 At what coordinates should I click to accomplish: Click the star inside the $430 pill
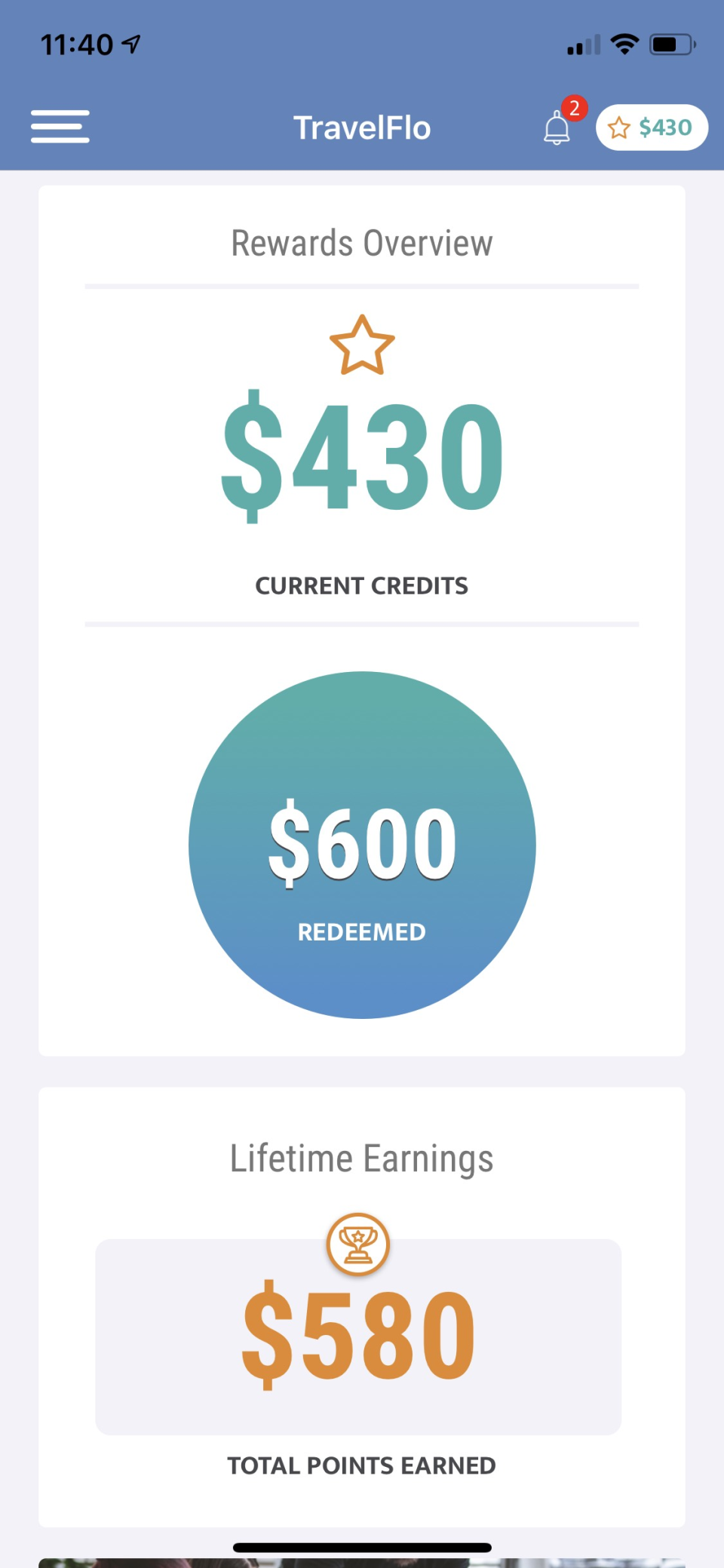[x=618, y=127]
